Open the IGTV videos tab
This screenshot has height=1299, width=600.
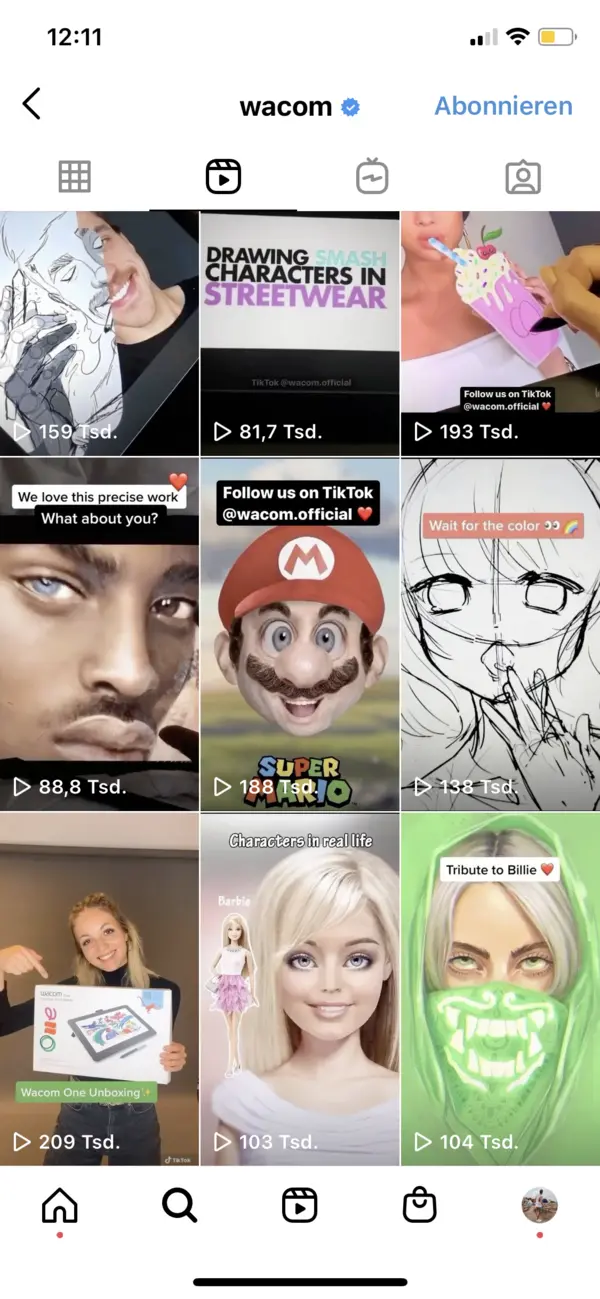pos(372,177)
